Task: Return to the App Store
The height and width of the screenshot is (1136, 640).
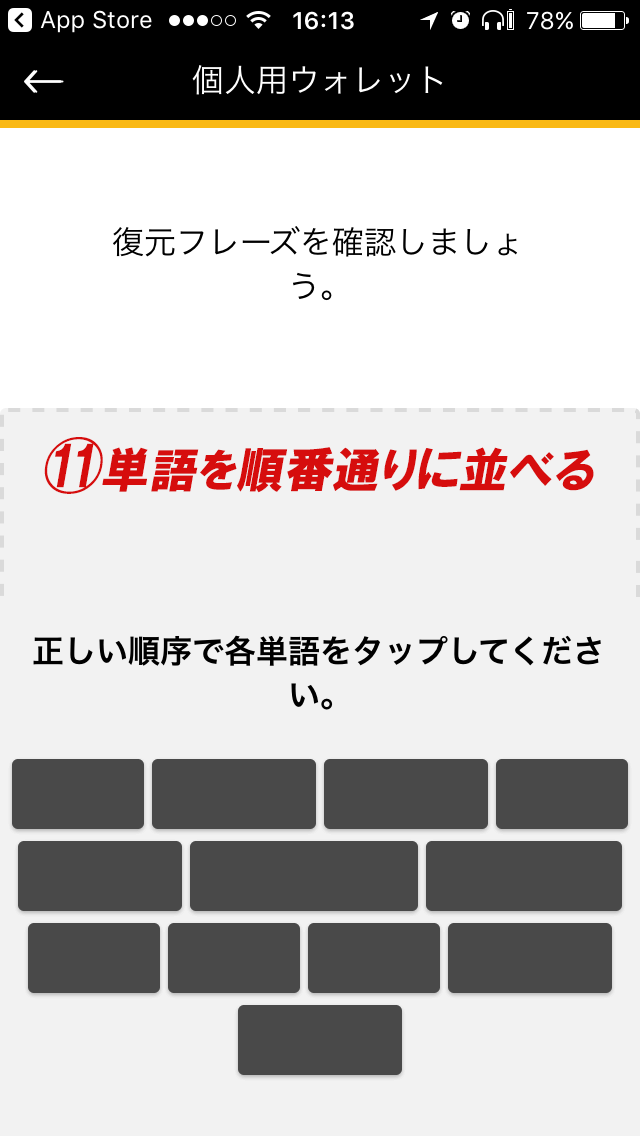Action: 80,20
